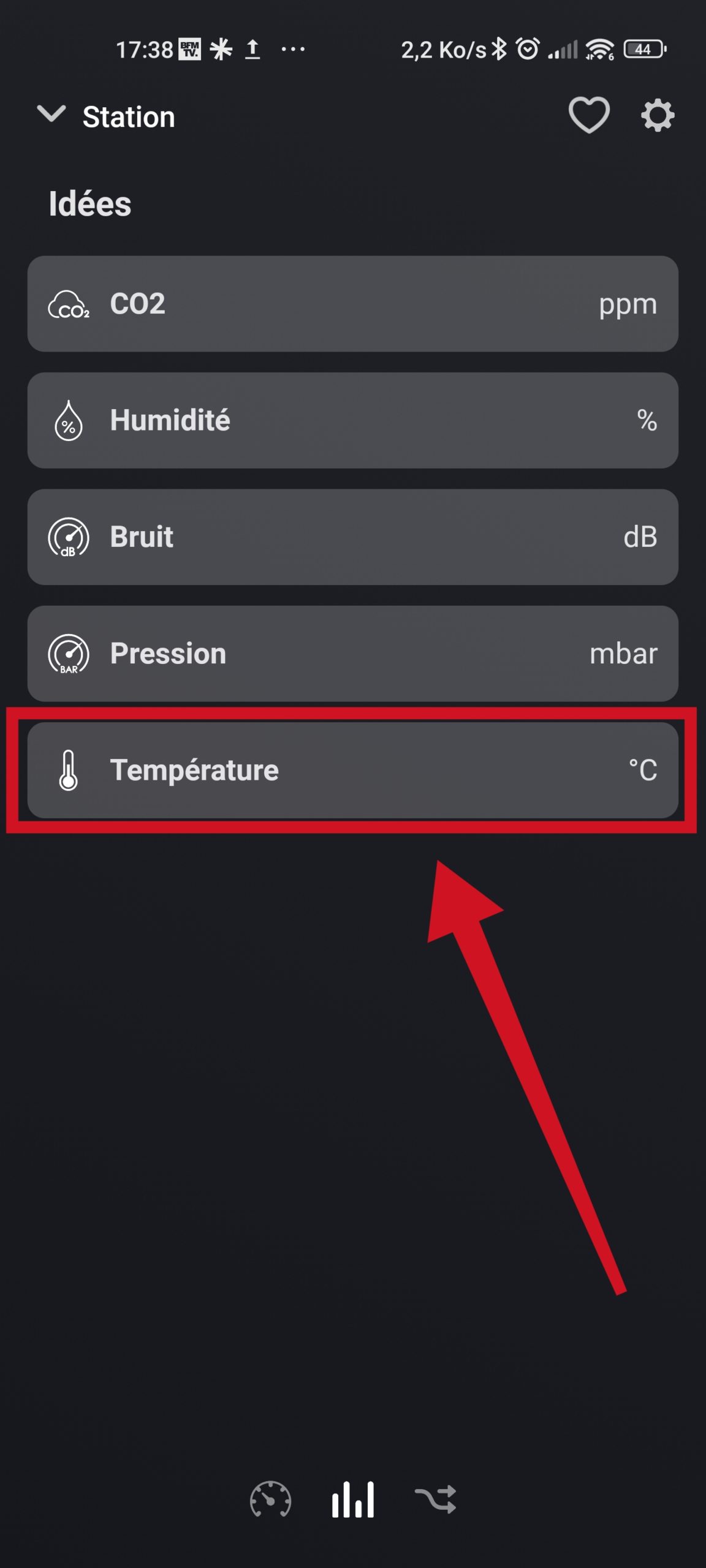706x1568 pixels.
Task: Add station to favorites with heart icon
Action: tap(589, 115)
